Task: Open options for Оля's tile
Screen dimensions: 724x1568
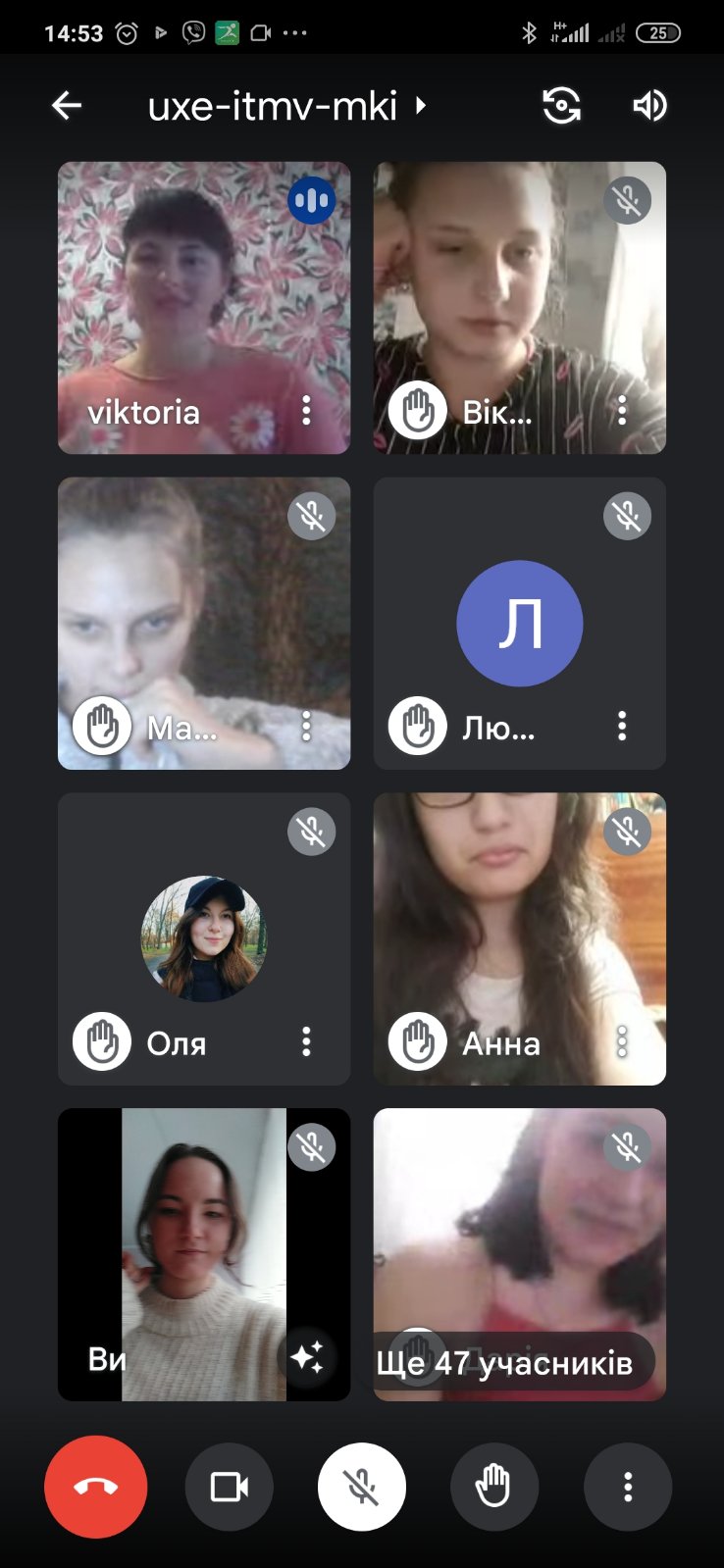Action: pos(307,1041)
